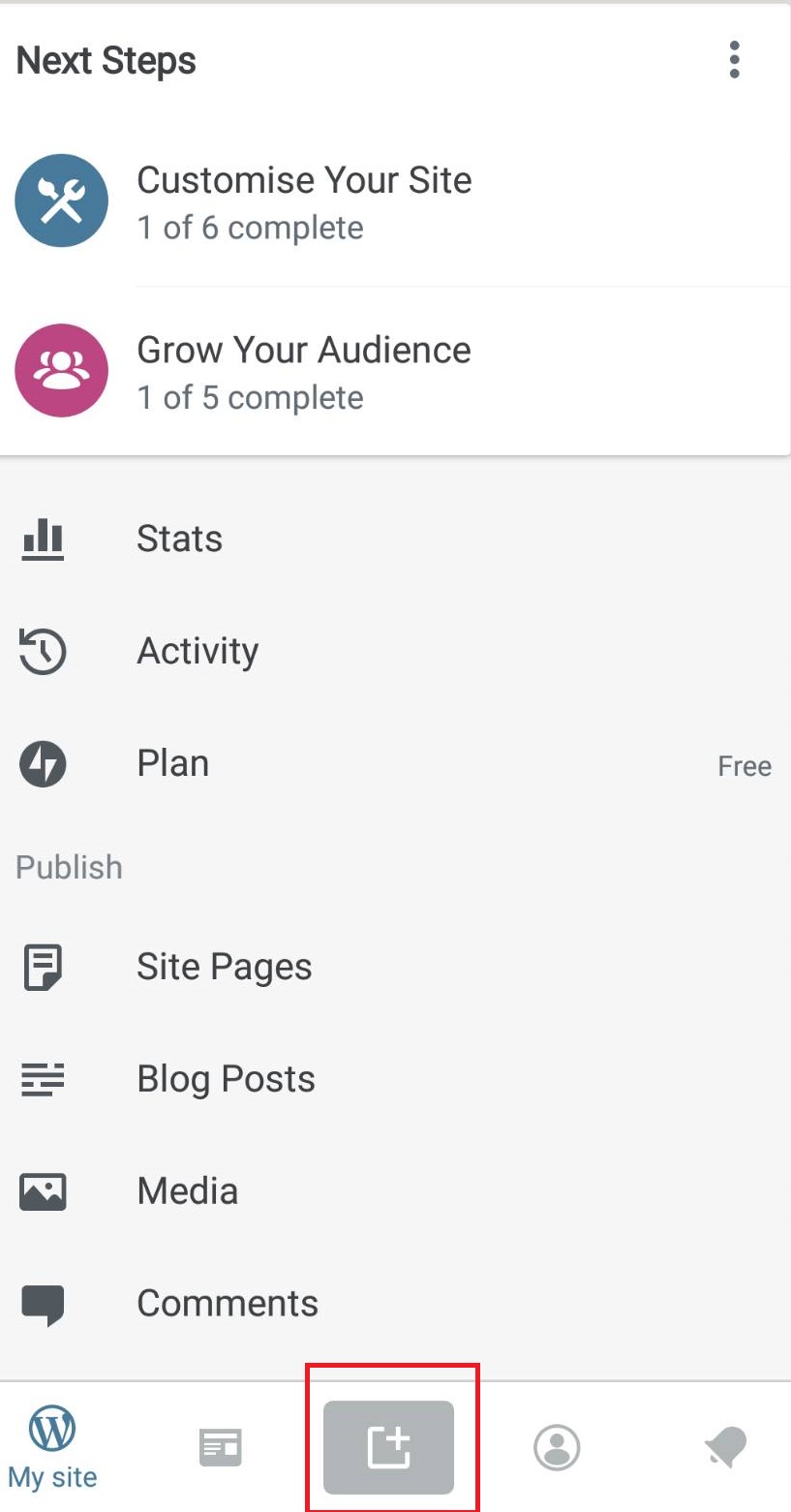The image size is (791, 1512).
Task: Open the Media image icon
Action: click(x=43, y=1191)
